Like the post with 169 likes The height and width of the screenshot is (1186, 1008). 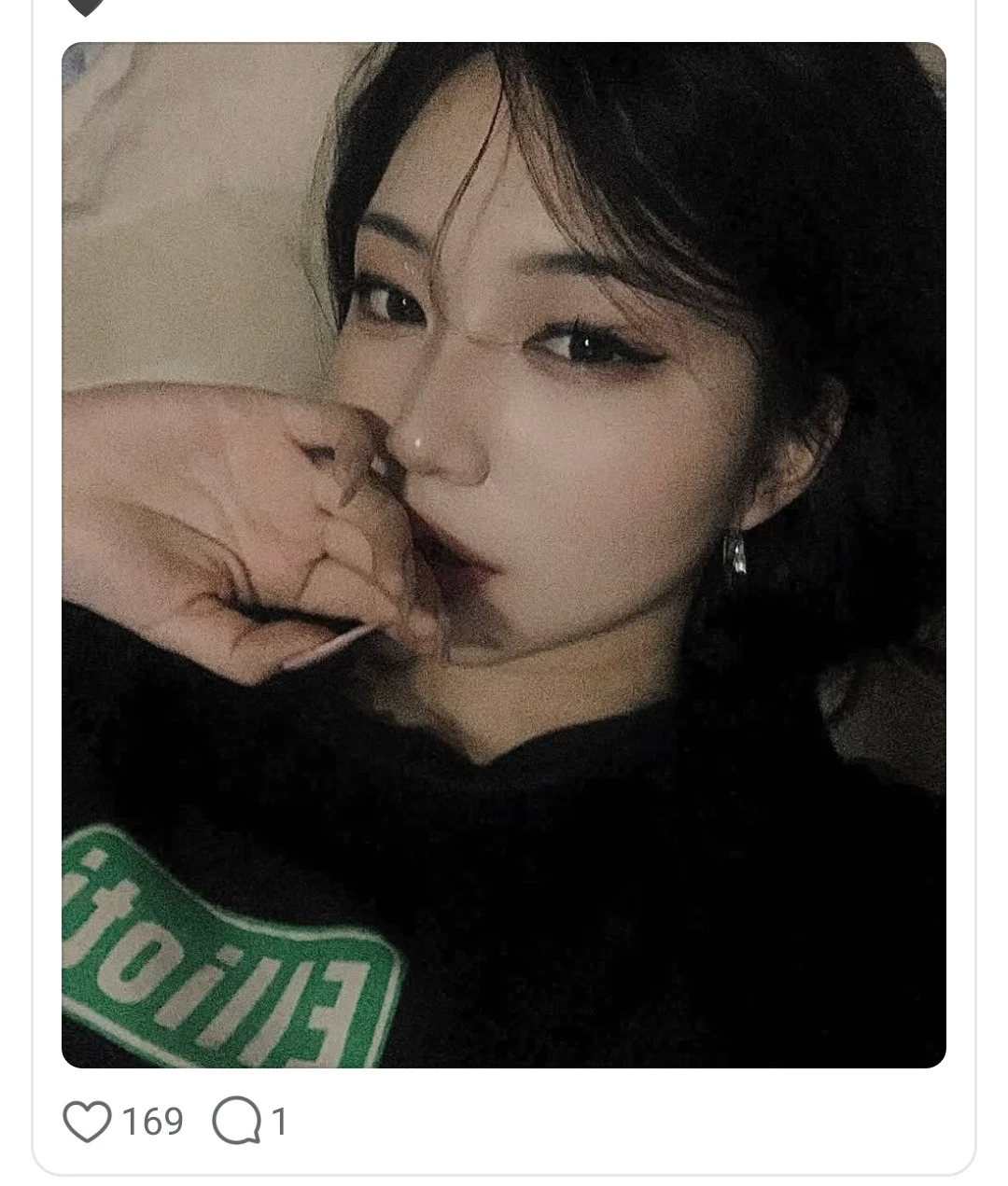click(x=87, y=1121)
